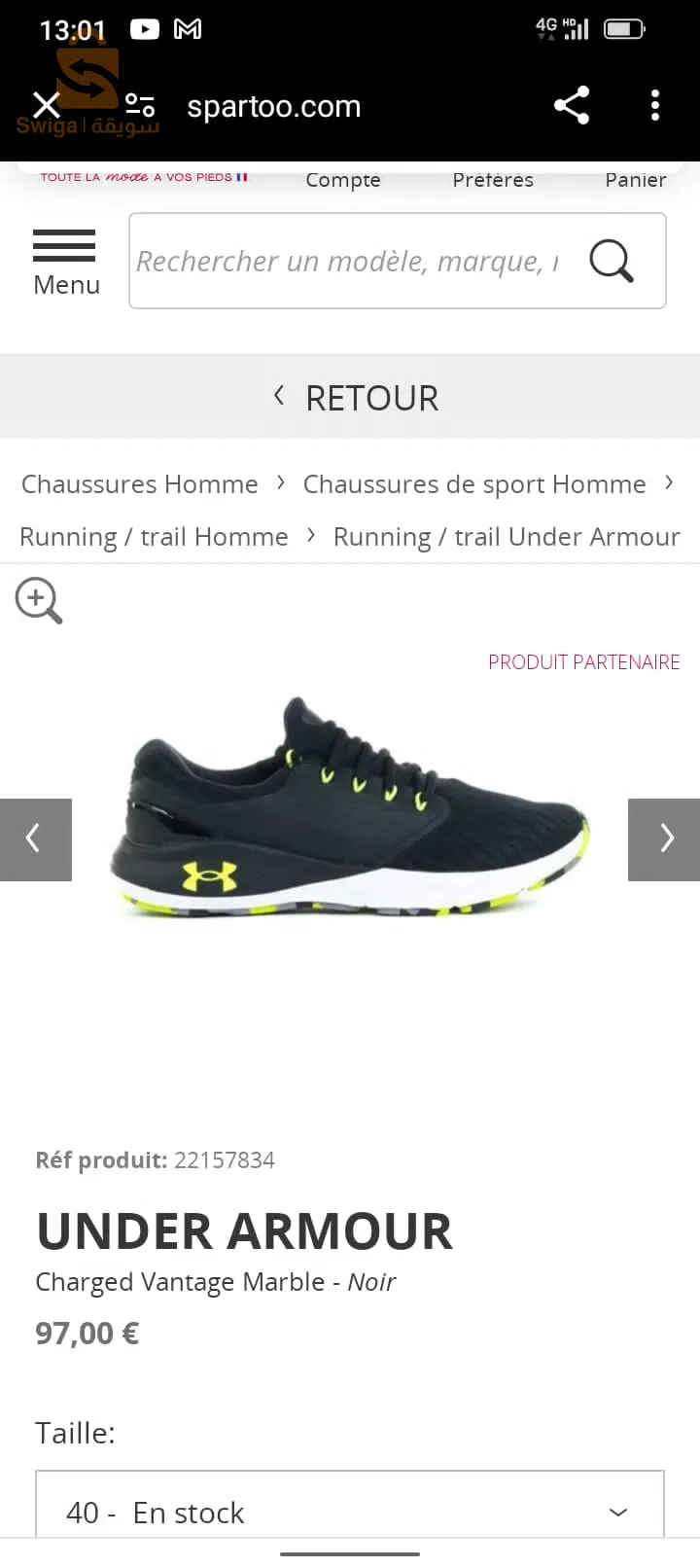
Task: Tap the search field for model or brand
Action: [350, 261]
